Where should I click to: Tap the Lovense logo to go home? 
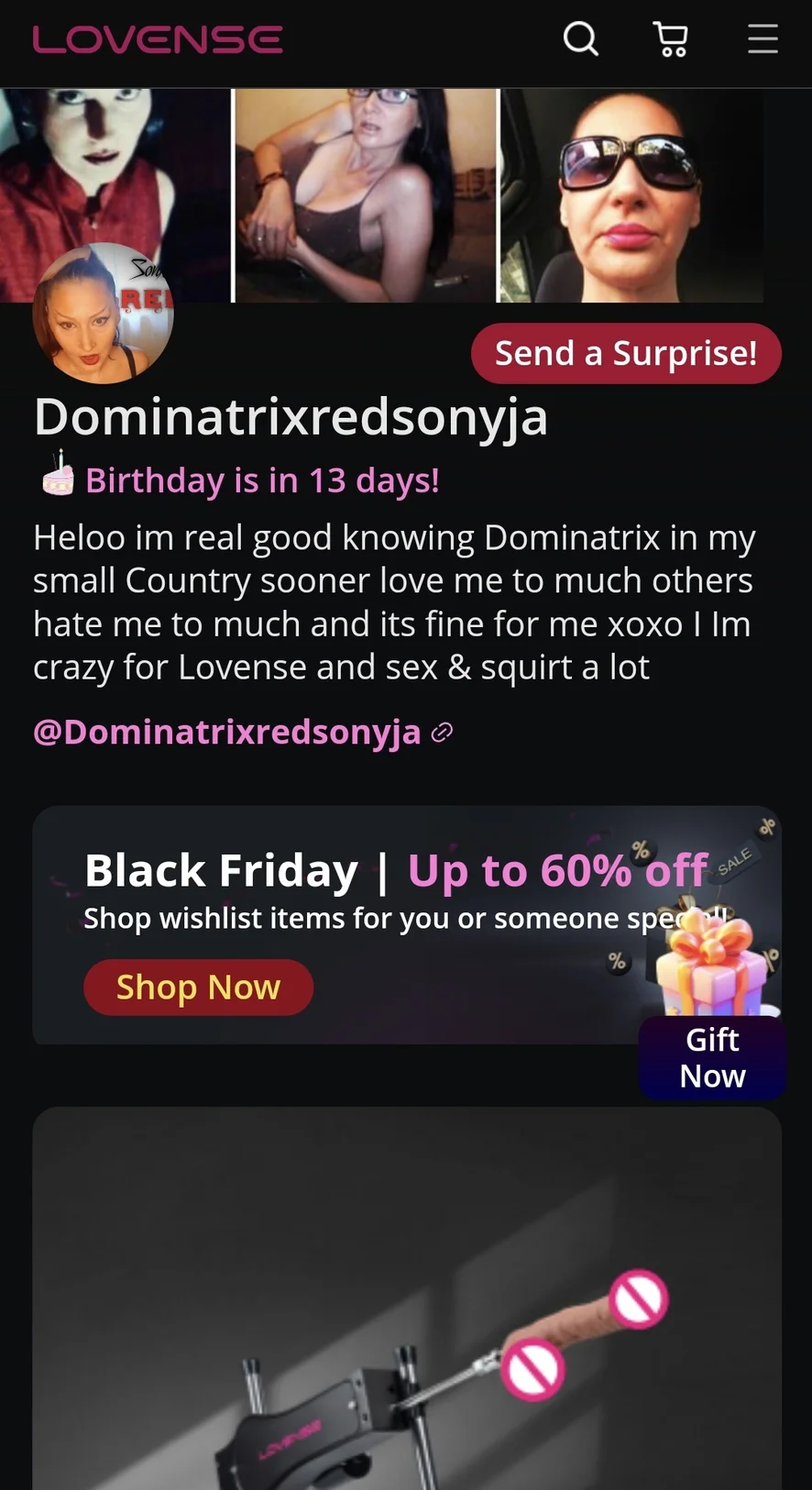point(158,39)
